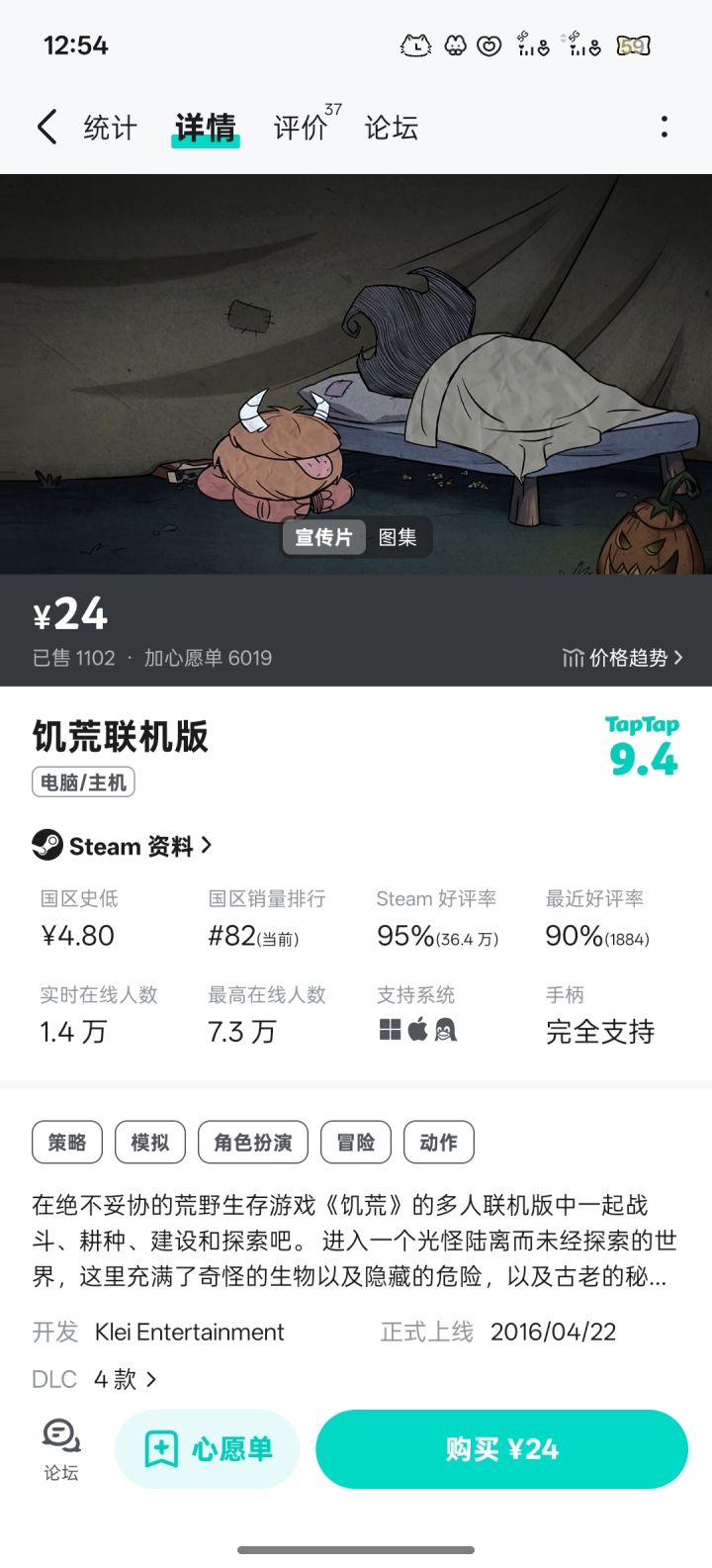Open the 论坛 forum icon at bottom left
The height and width of the screenshot is (1568, 712).
coord(59,1447)
